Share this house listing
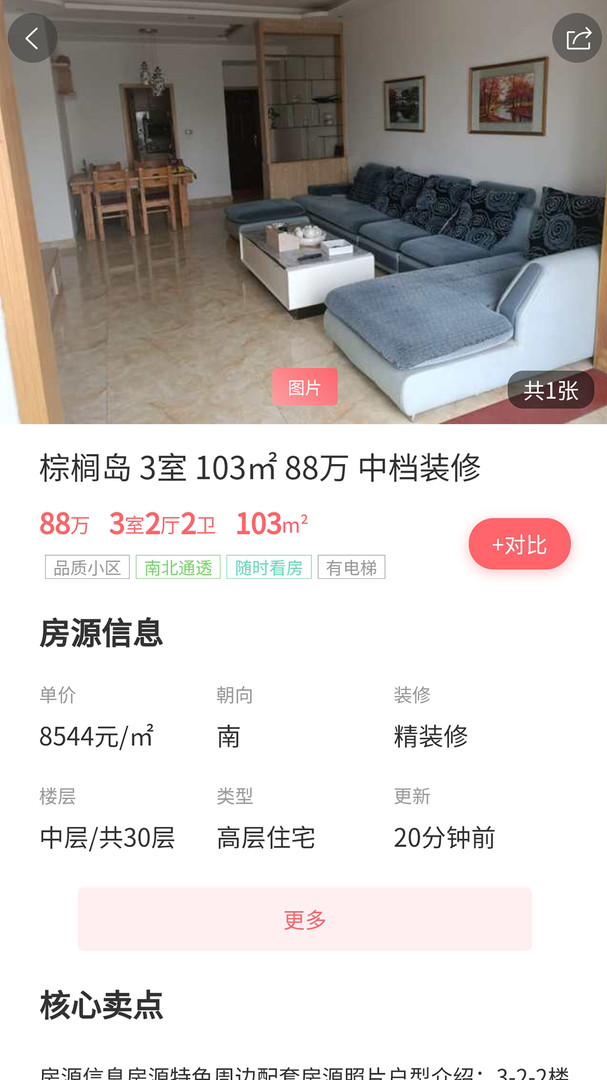This screenshot has height=1080, width=607. coord(577,38)
